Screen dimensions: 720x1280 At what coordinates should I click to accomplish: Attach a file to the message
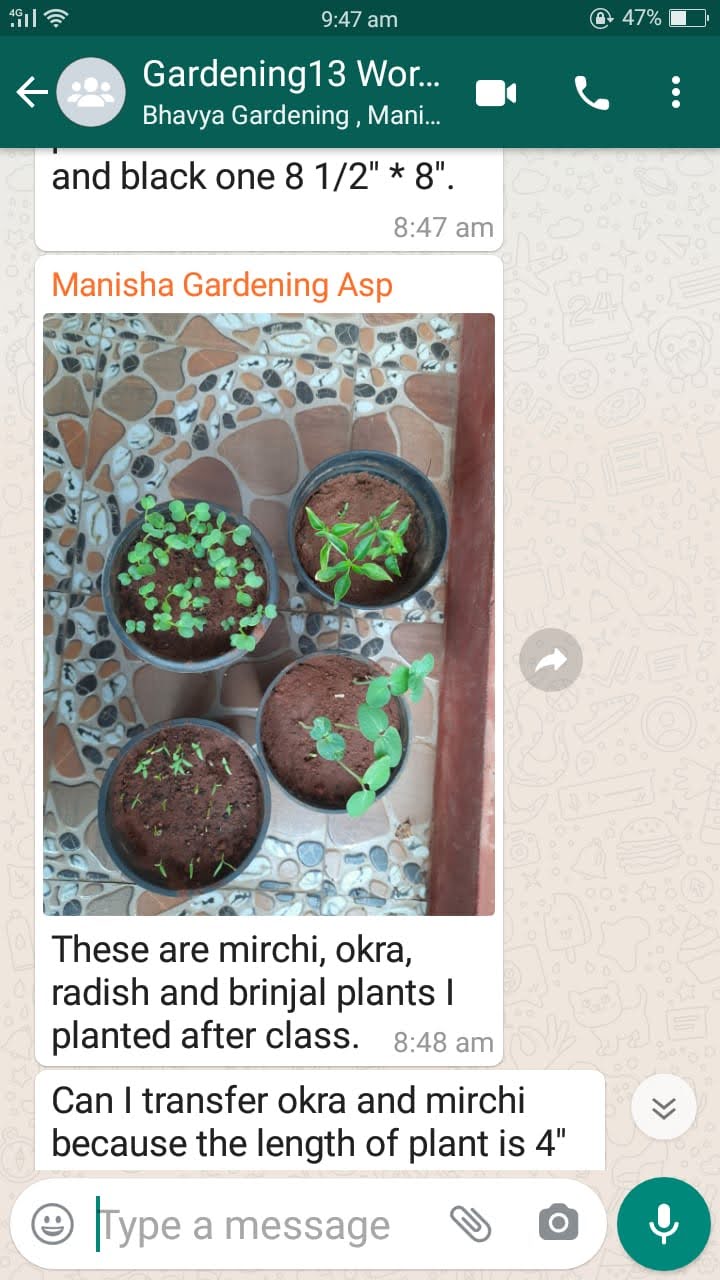click(x=470, y=1223)
